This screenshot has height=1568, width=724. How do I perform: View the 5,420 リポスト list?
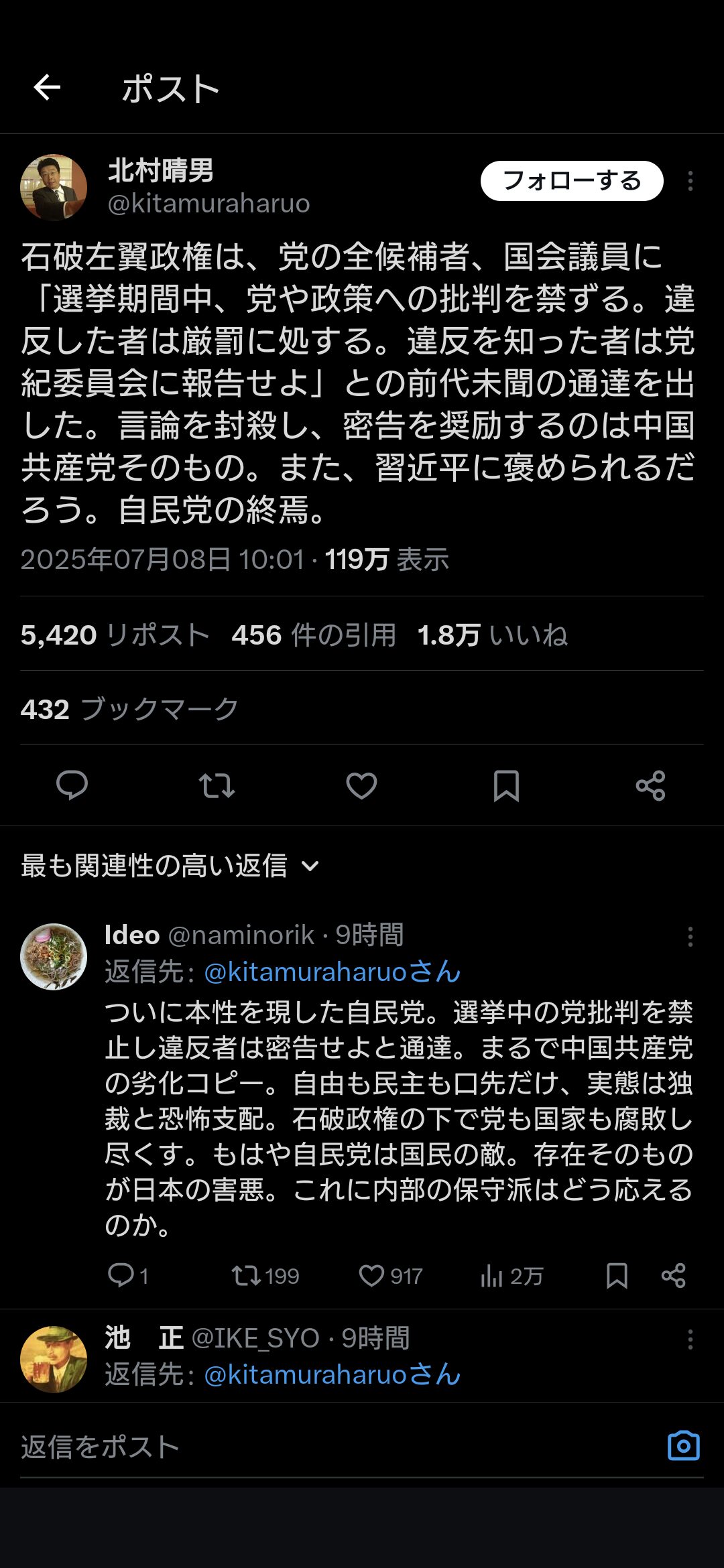click(x=115, y=635)
